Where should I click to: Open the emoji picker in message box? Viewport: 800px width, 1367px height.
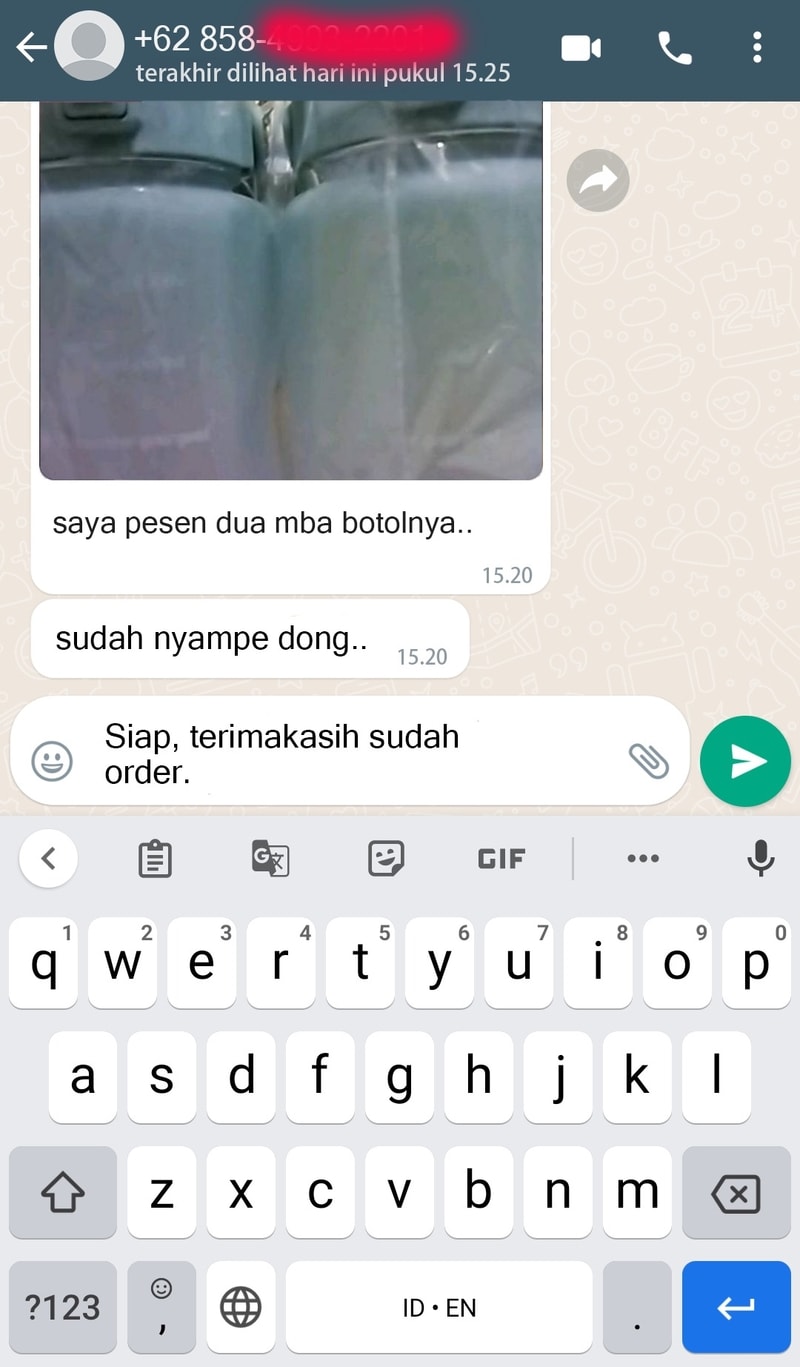click(52, 762)
